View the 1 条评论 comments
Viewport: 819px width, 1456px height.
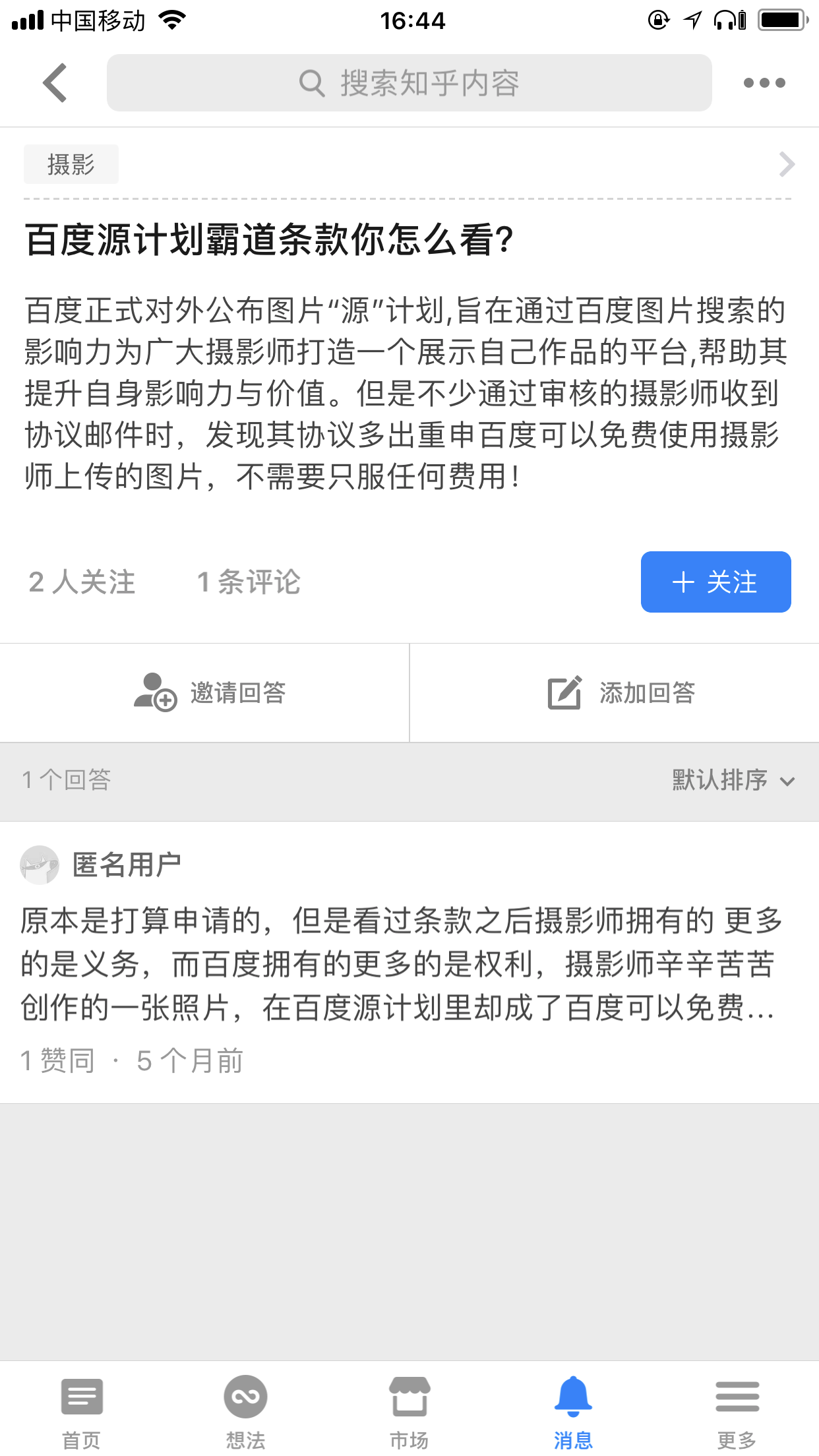tap(249, 582)
